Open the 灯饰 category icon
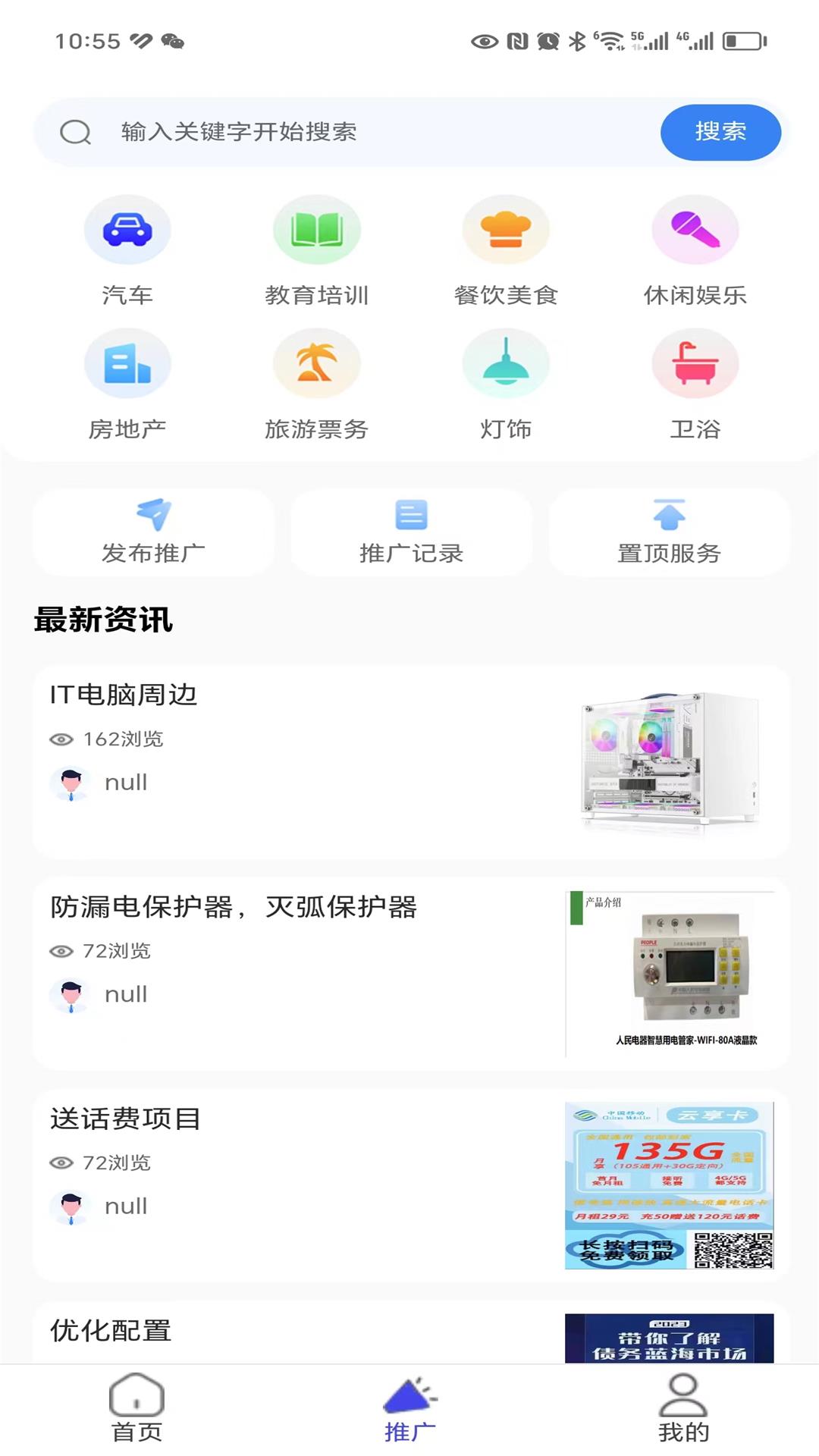 pyautogui.click(x=507, y=364)
